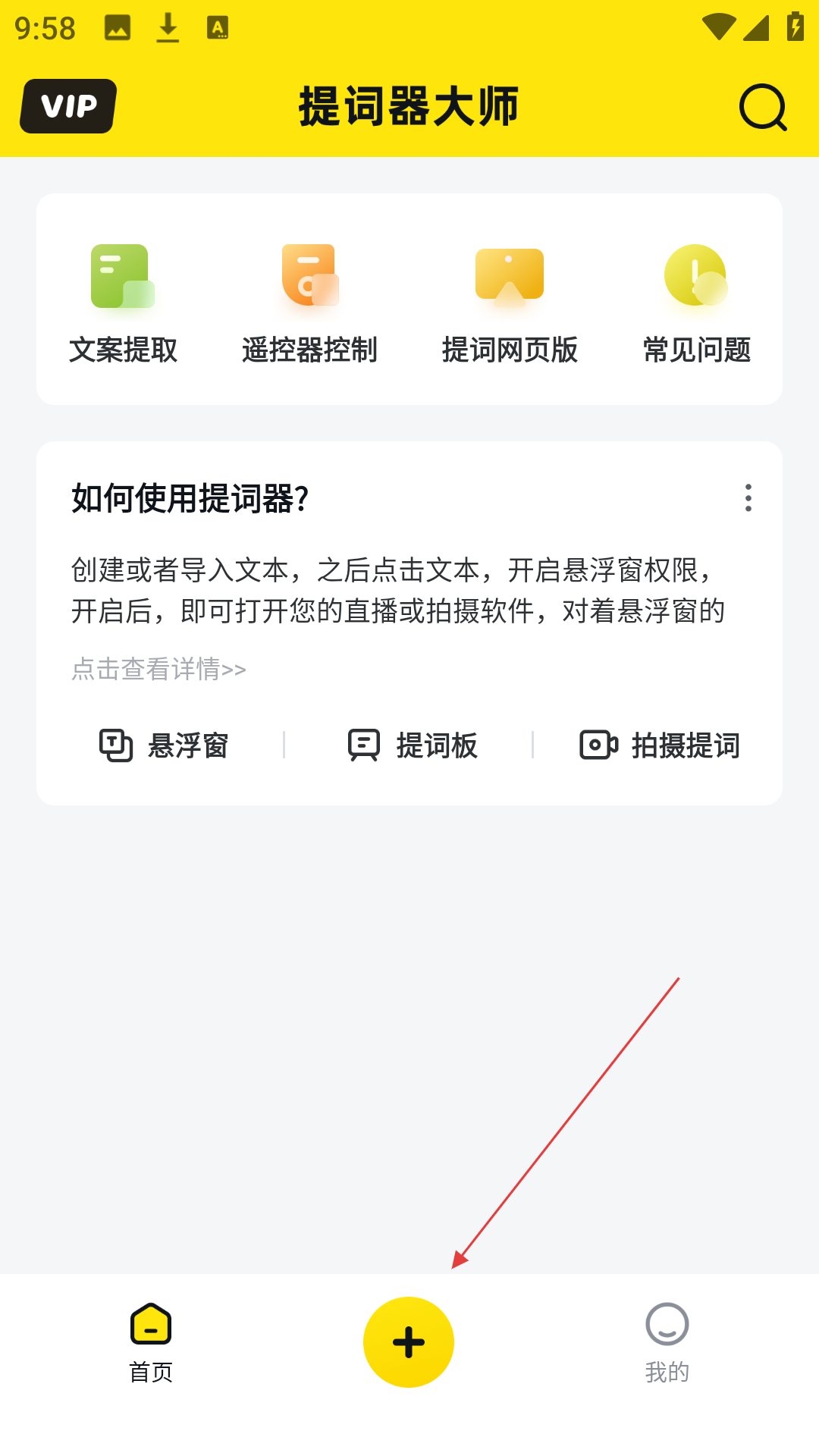Viewport: 819px width, 1456px height.
Task: Open the VIP membership badge
Action: (68, 106)
